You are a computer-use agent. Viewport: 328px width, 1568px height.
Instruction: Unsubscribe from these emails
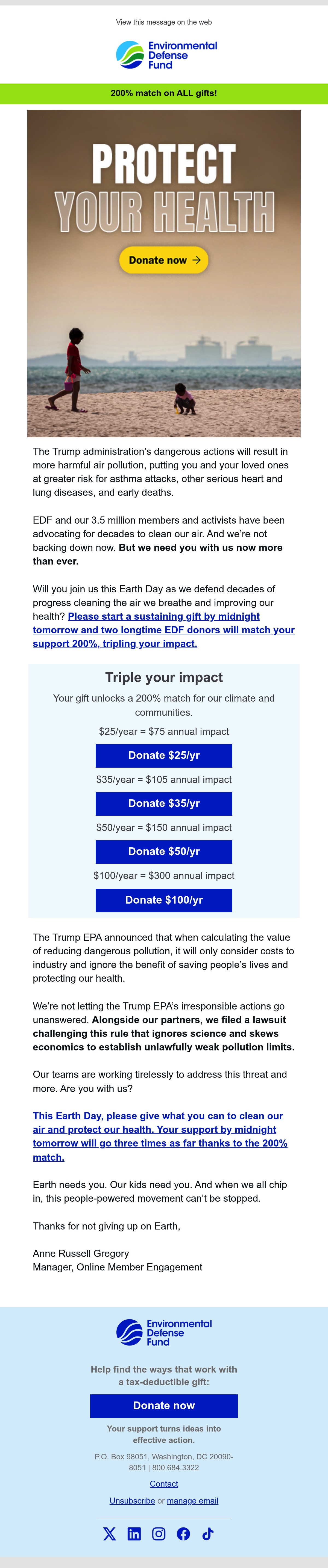point(132,1500)
